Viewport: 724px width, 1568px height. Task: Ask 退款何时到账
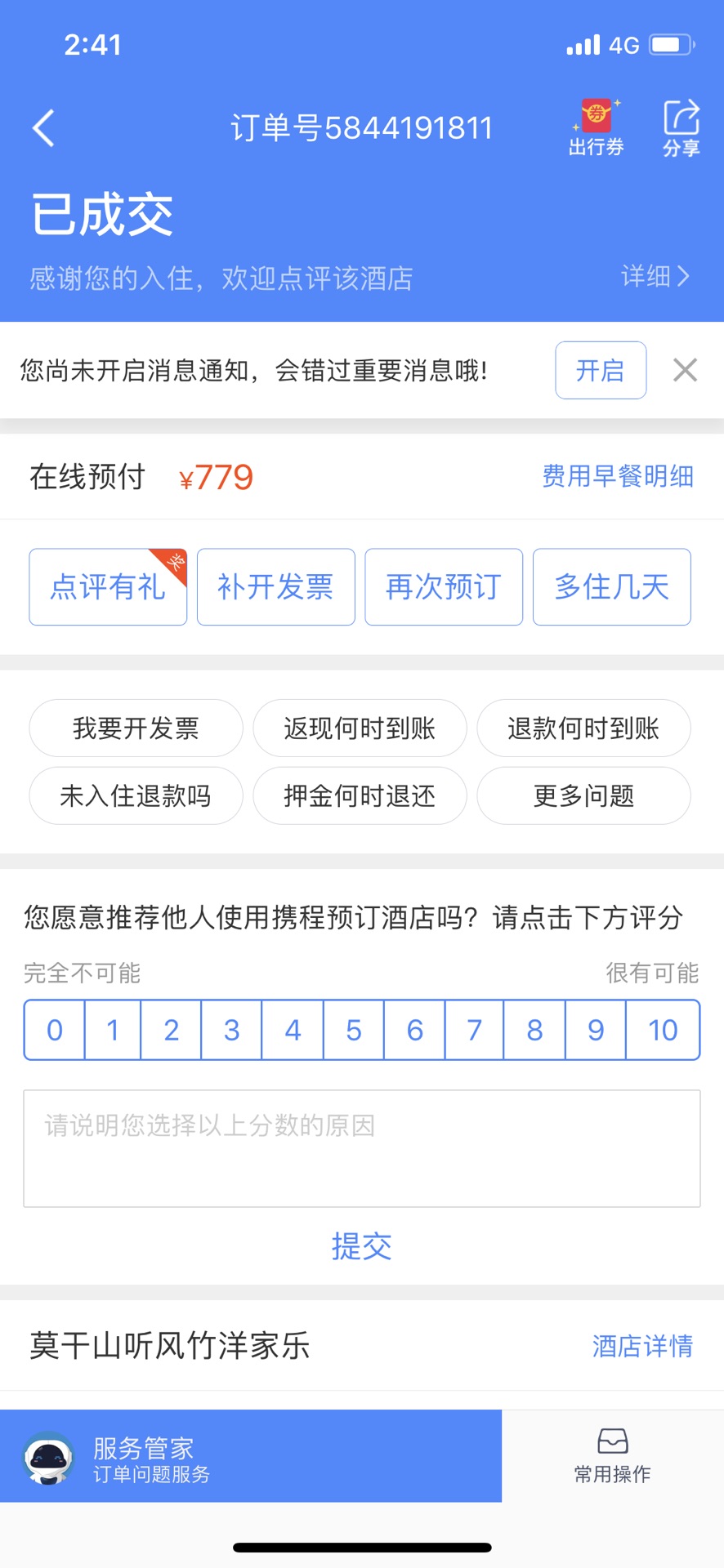[x=583, y=728]
